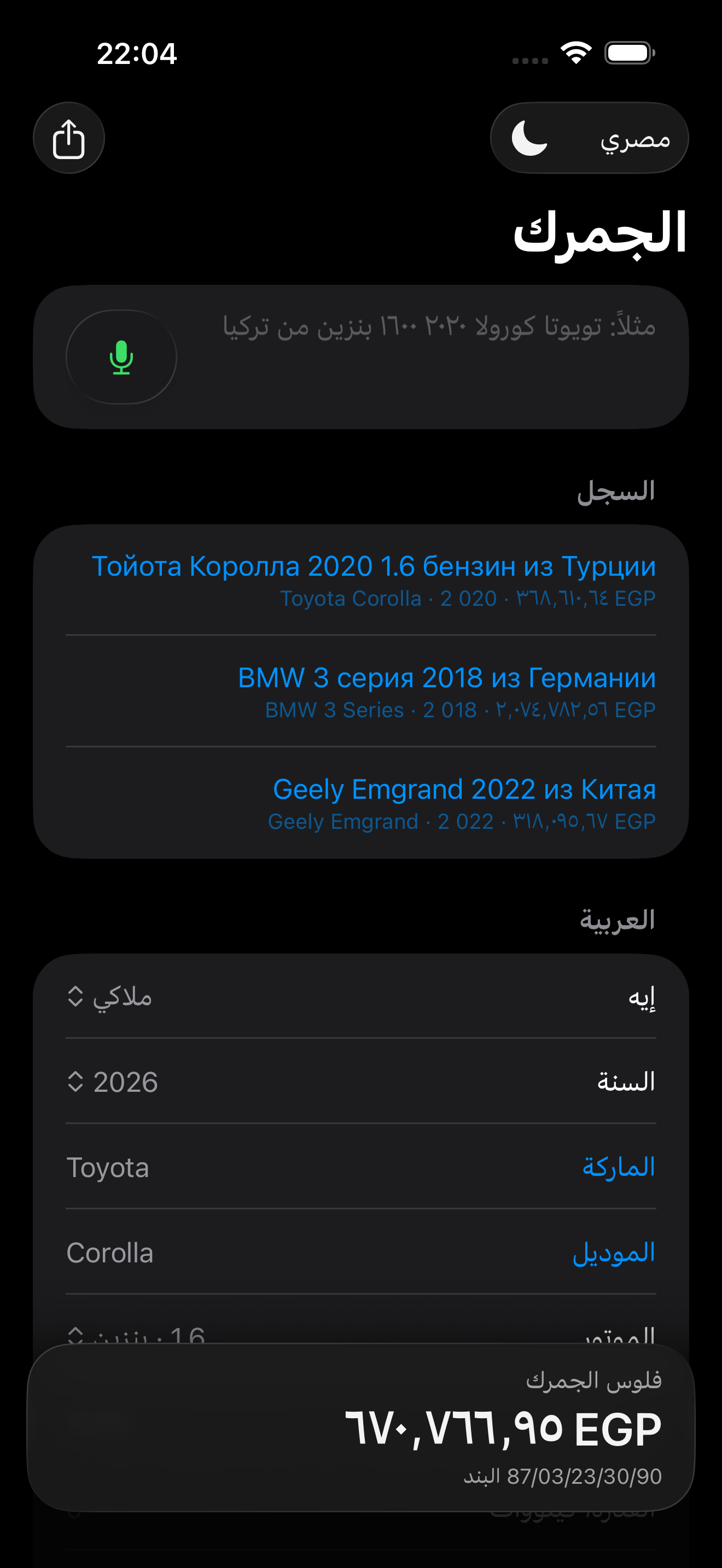Open the share icon
This screenshot has width=722, height=1568.
tap(69, 138)
